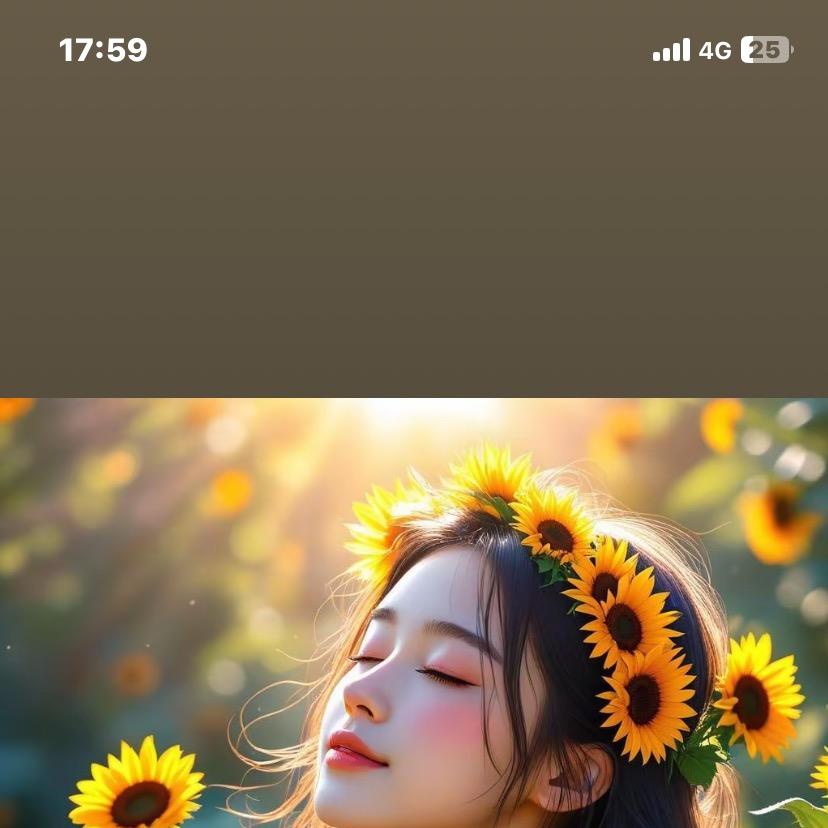This screenshot has width=828, height=828.
Task: Tap the sunflower girl picture
Action: point(414,612)
